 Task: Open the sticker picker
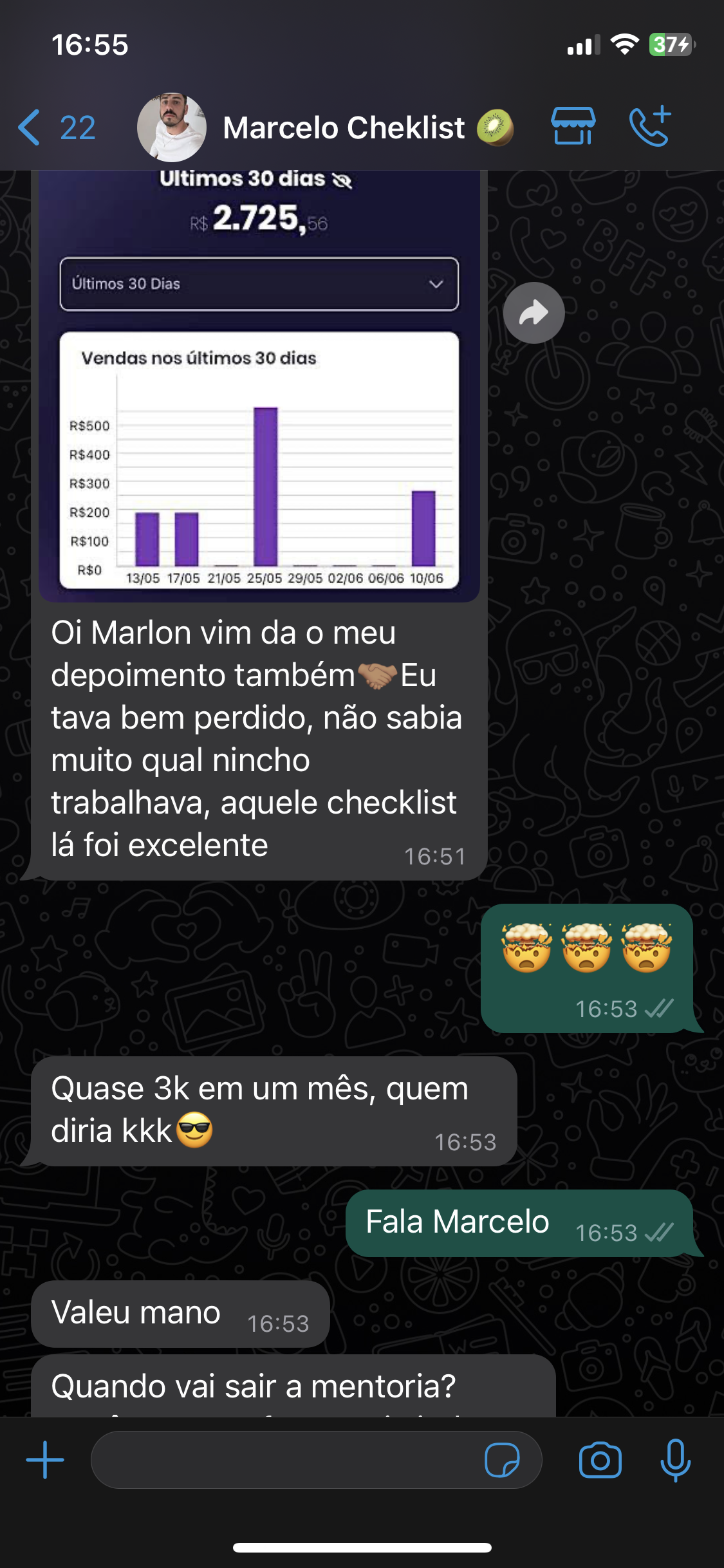[x=502, y=1459]
